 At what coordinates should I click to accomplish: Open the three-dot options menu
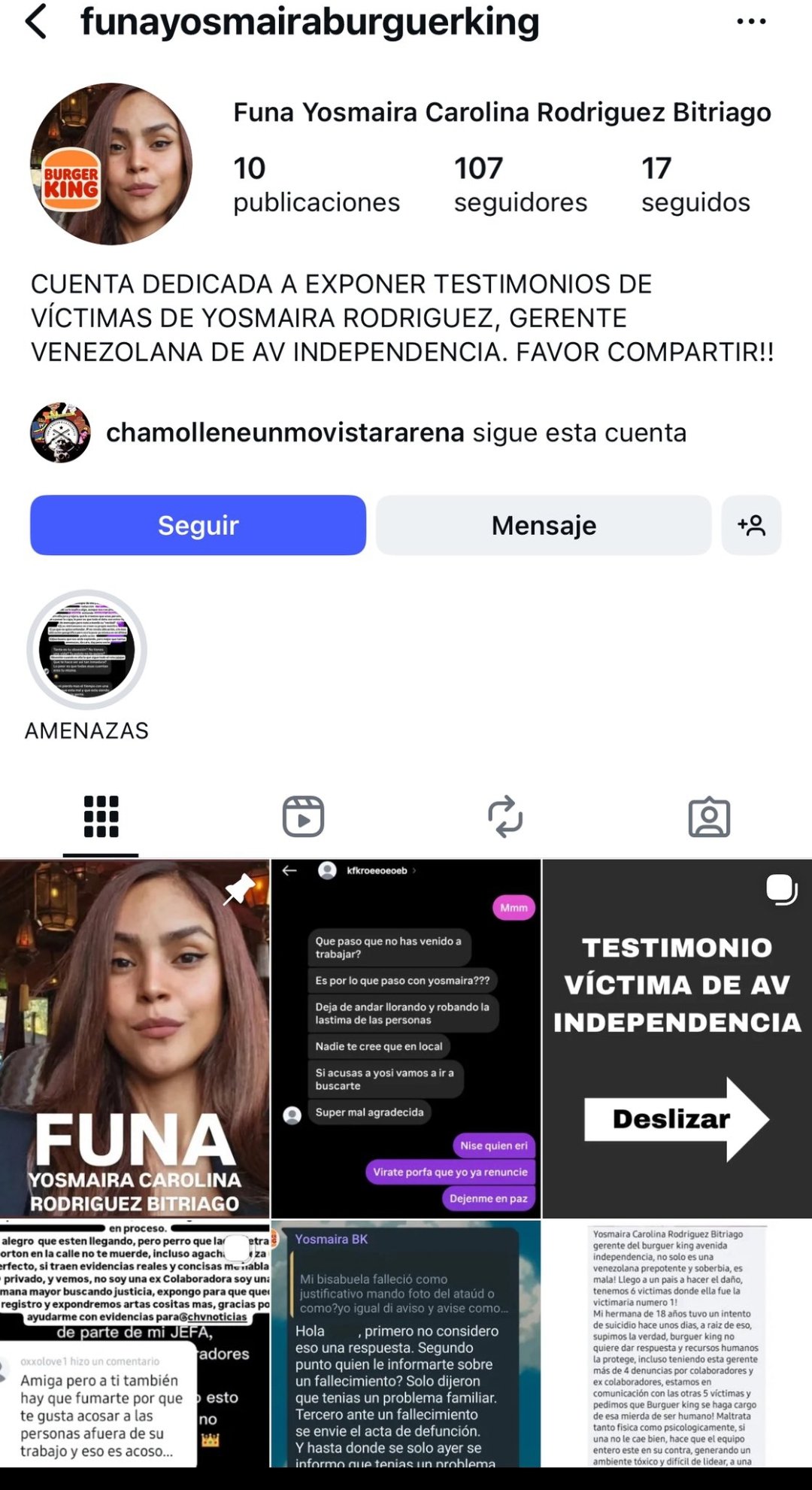[x=751, y=21]
